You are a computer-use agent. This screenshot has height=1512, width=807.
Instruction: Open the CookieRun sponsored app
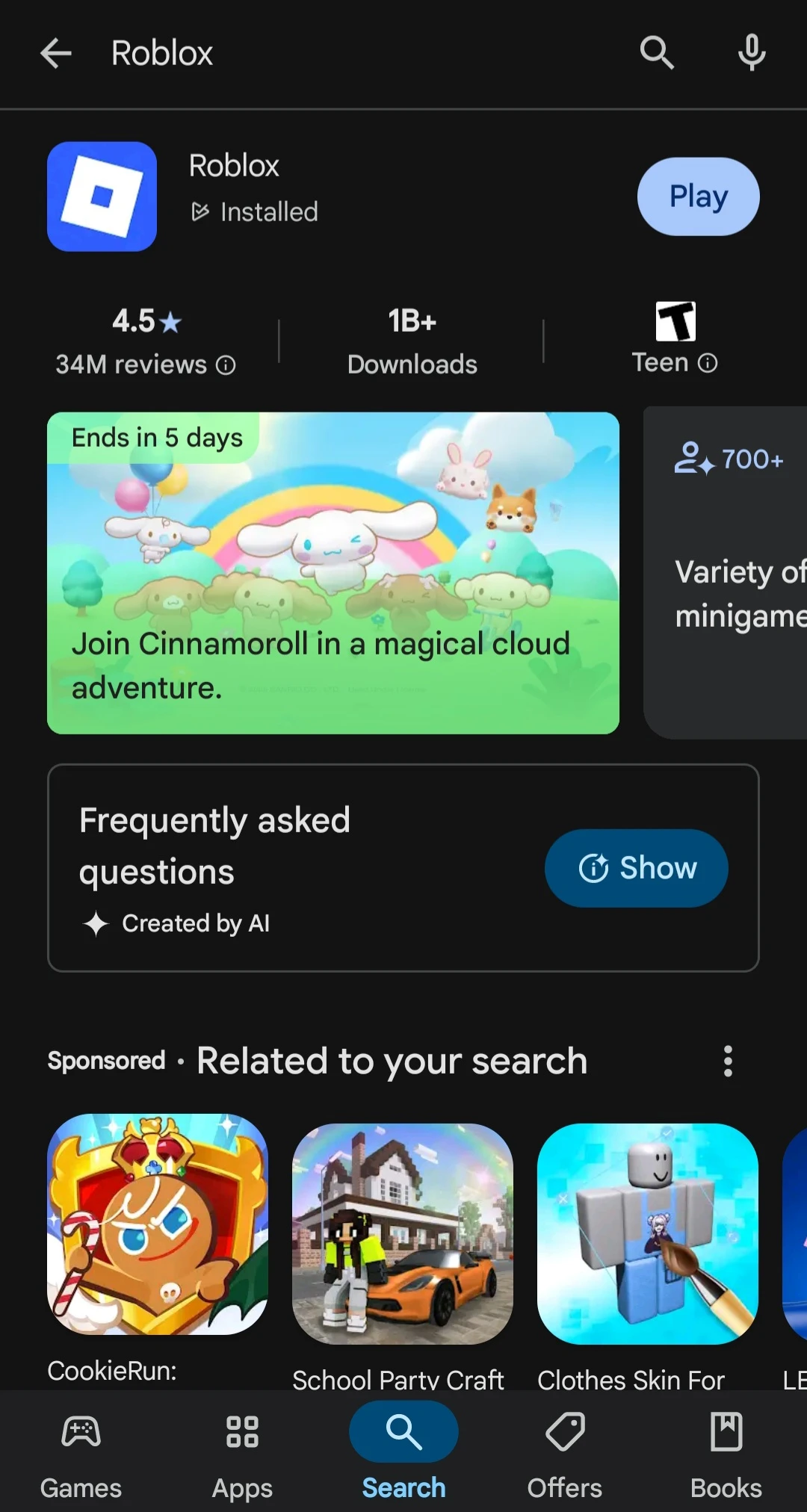tap(158, 1225)
